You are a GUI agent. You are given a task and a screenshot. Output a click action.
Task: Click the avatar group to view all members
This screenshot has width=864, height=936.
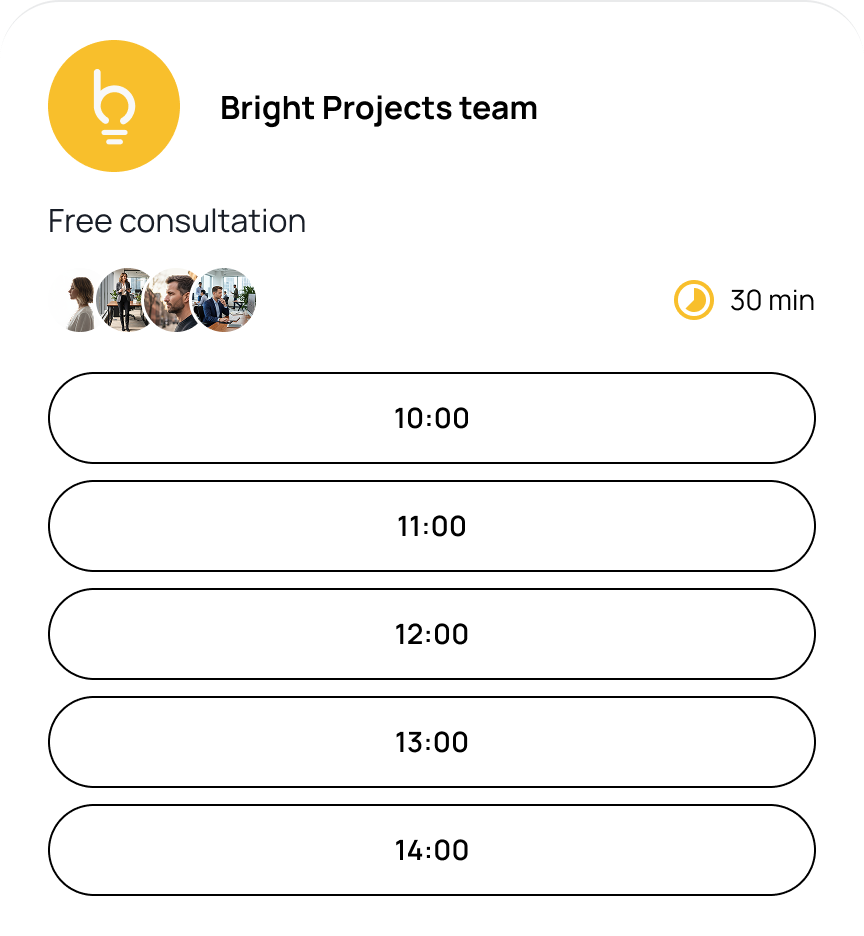151,298
